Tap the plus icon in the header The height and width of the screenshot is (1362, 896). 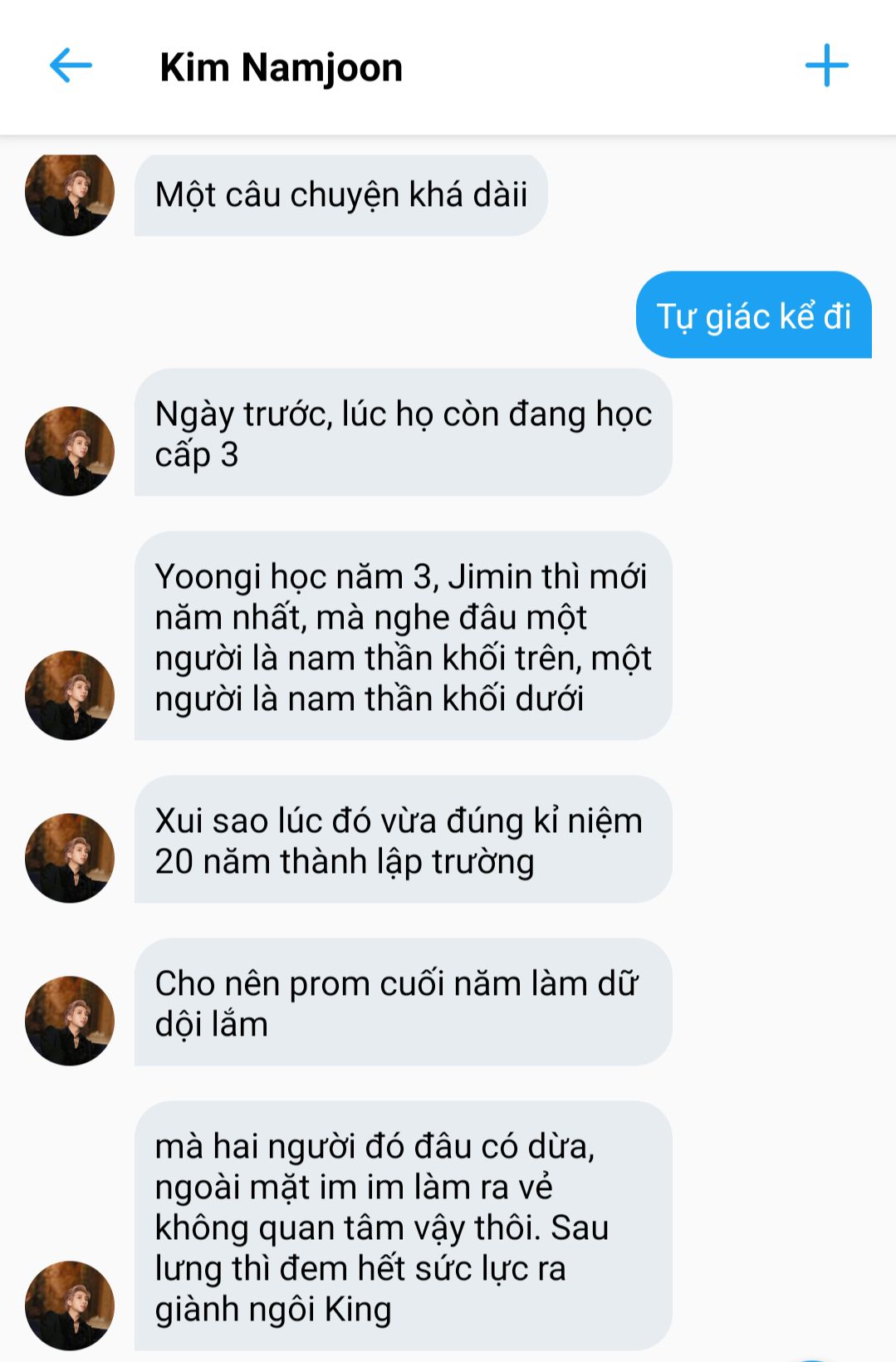point(826,66)
